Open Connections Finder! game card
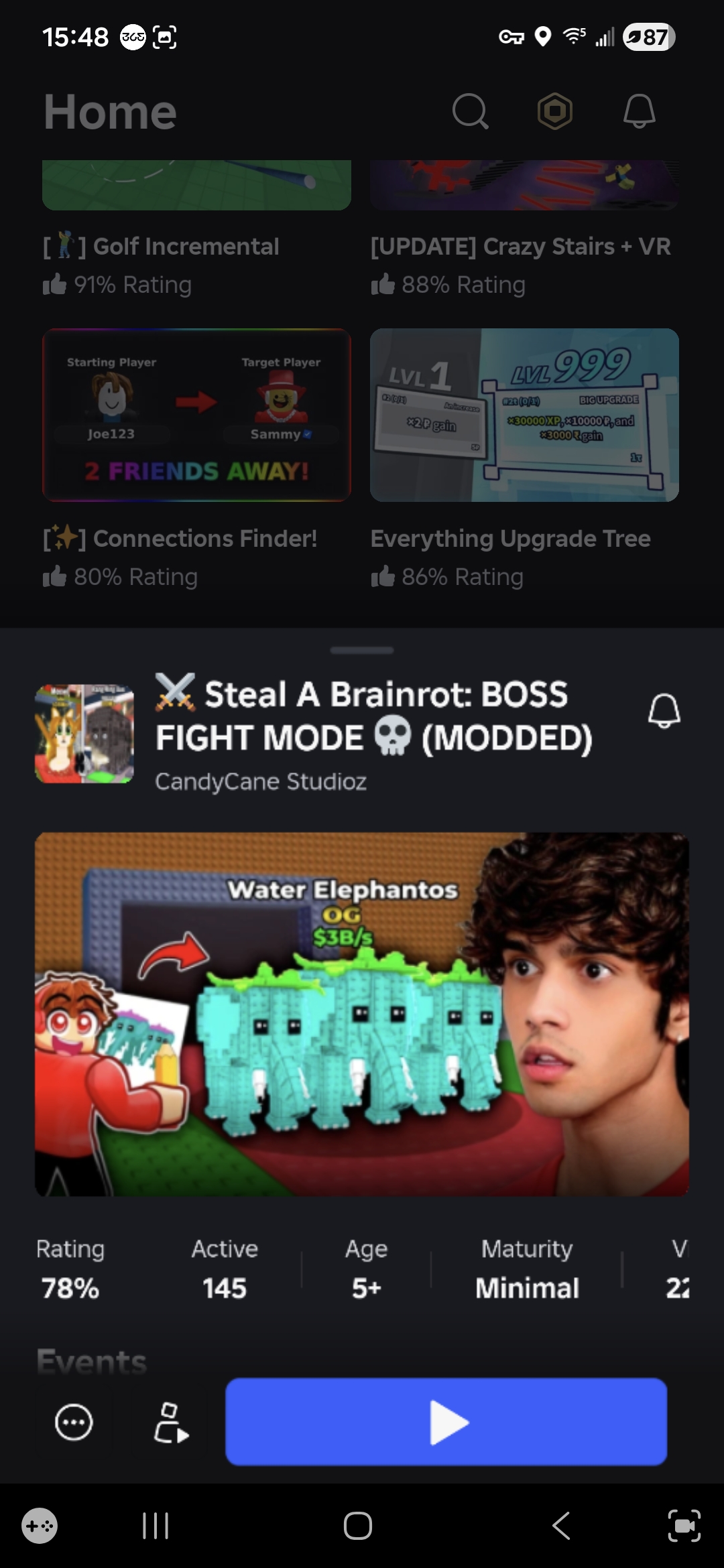Image resolution: width=724 pixels, height=1568 pixels. [196, 415]
